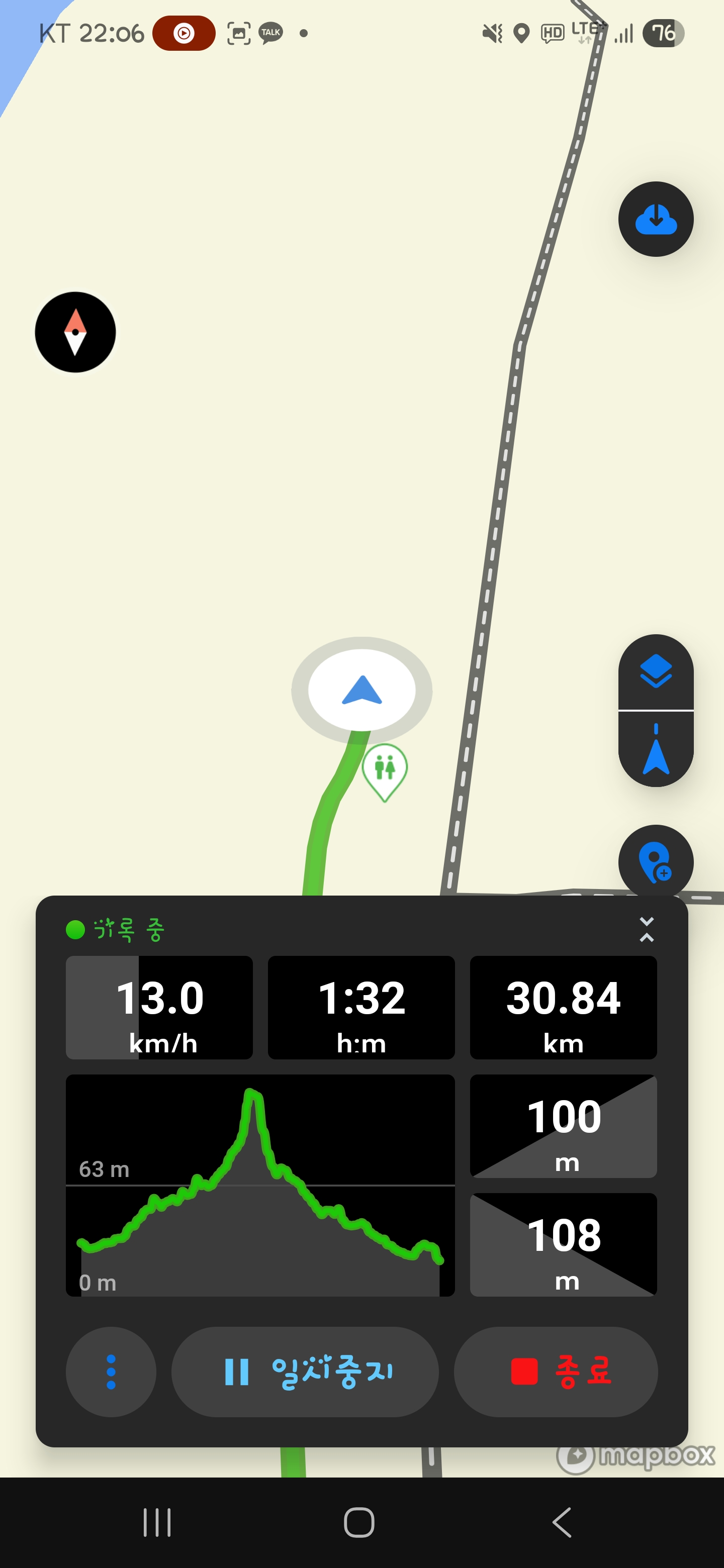Tap the 108 m descent tile
The image size is (724, 1568).
[x=563, y=1245]
